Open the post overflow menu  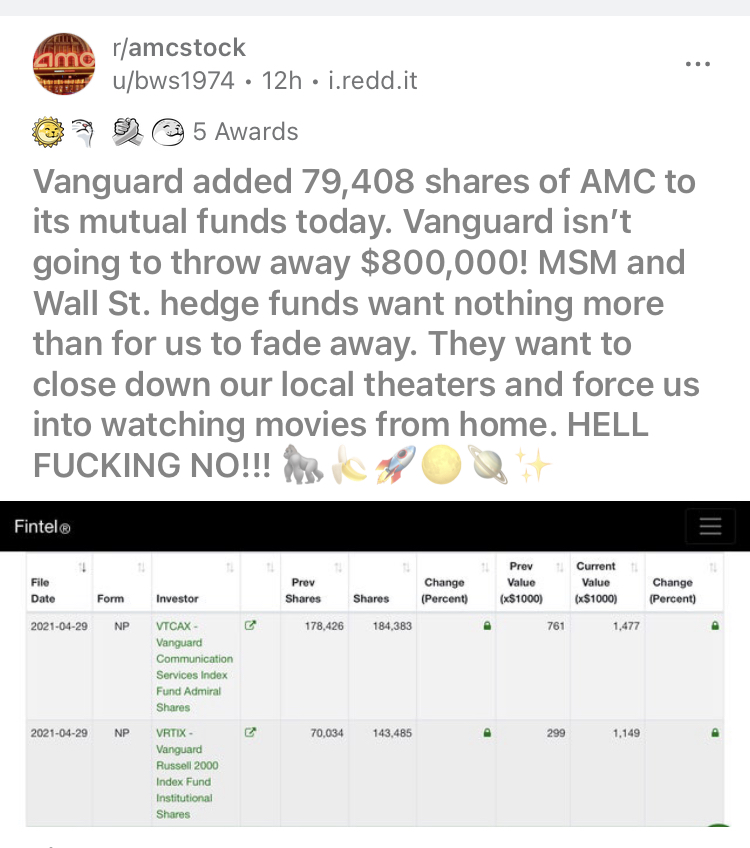click(696, 63)
